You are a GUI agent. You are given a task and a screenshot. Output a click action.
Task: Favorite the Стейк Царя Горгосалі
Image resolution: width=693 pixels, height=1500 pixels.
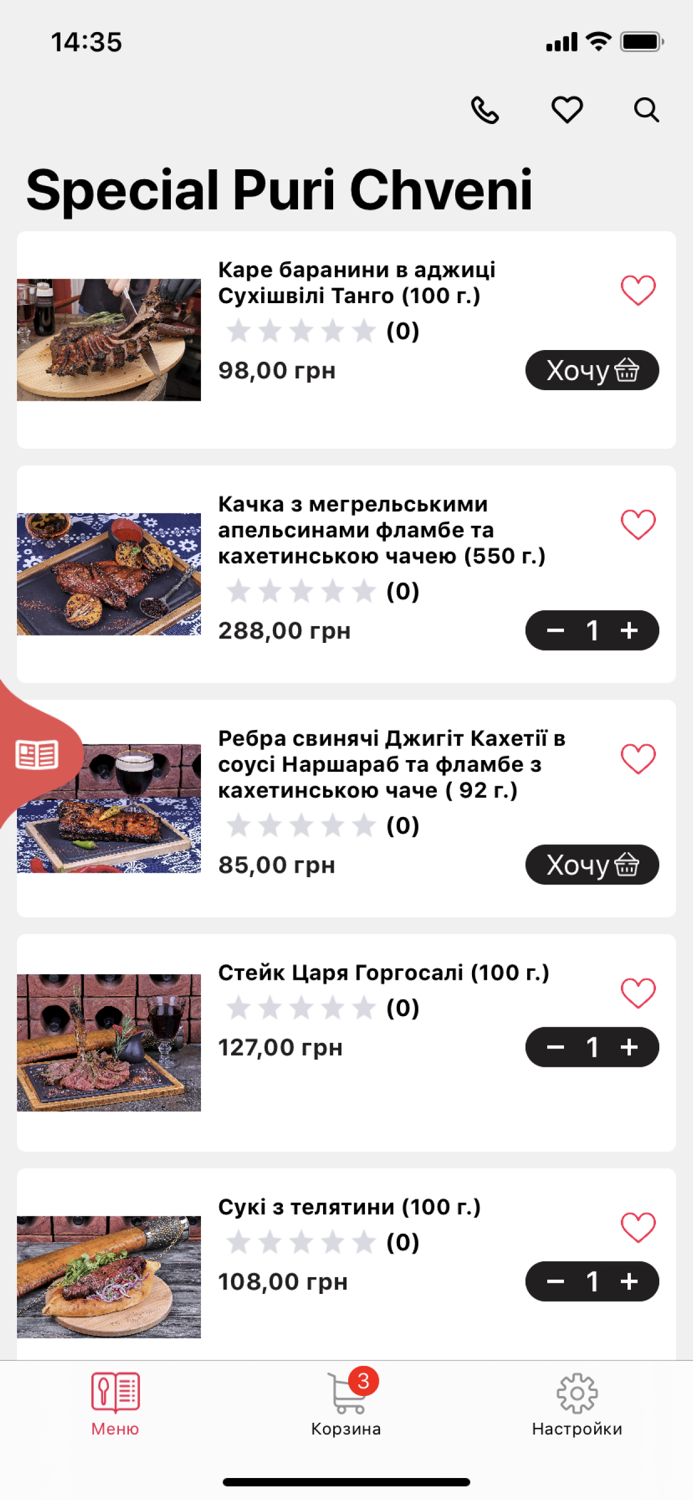coord(638,994)
